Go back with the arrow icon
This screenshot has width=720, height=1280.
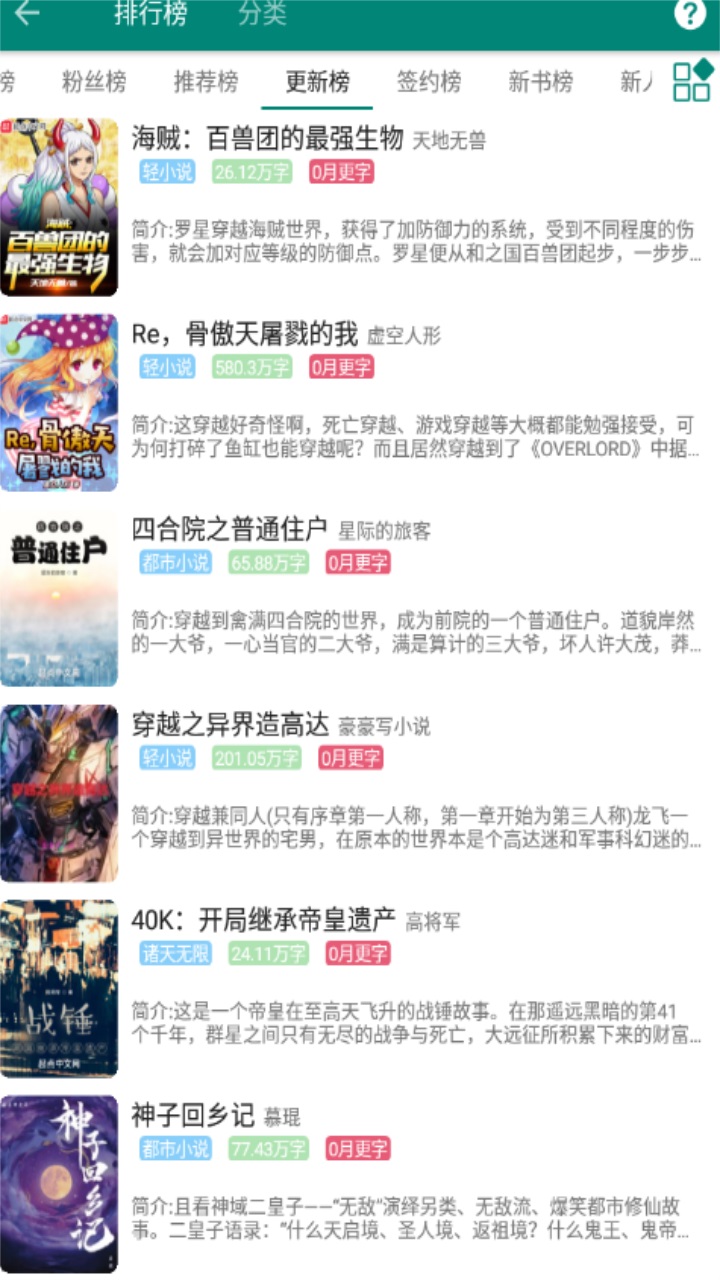point(27,13)
